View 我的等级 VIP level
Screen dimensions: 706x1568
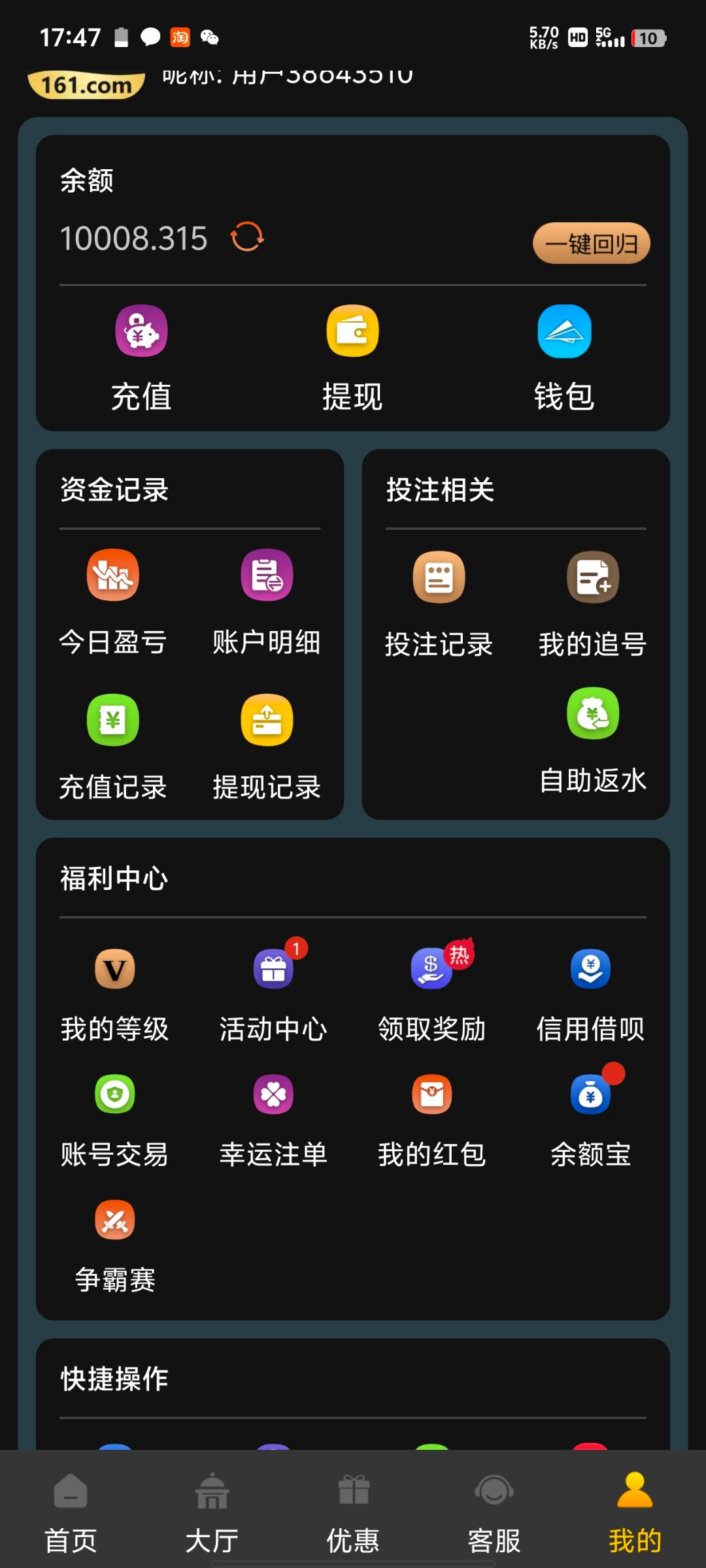tap(115, 993)
